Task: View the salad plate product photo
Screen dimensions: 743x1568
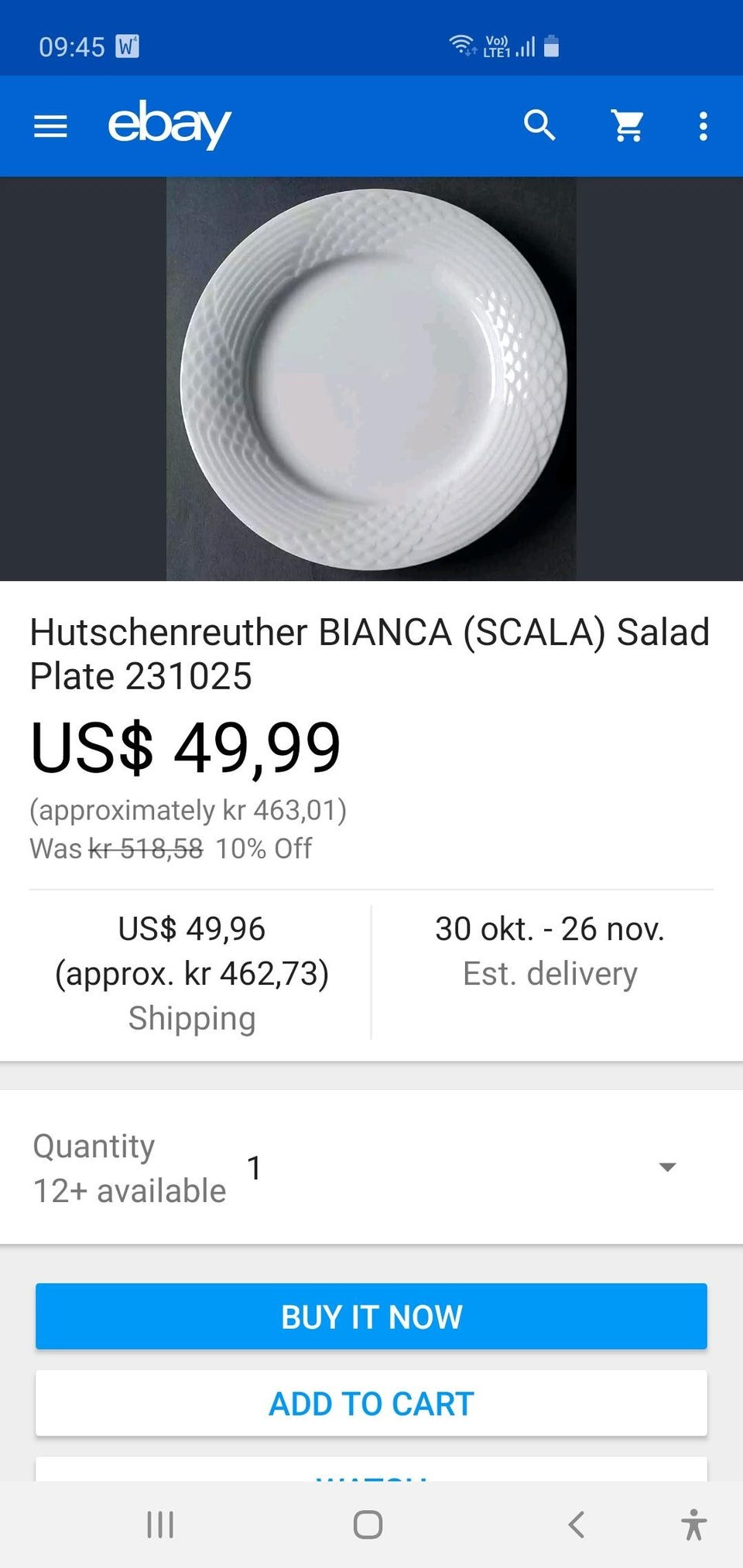Action: point(371,379)
